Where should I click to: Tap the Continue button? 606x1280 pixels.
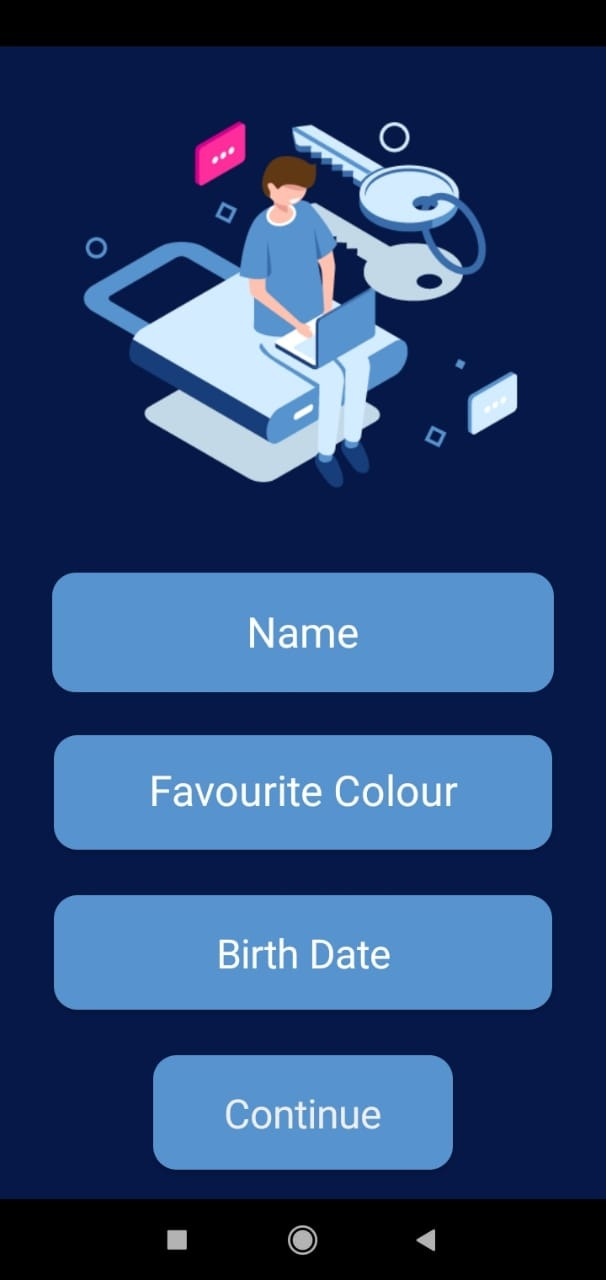coord(302,1113)
